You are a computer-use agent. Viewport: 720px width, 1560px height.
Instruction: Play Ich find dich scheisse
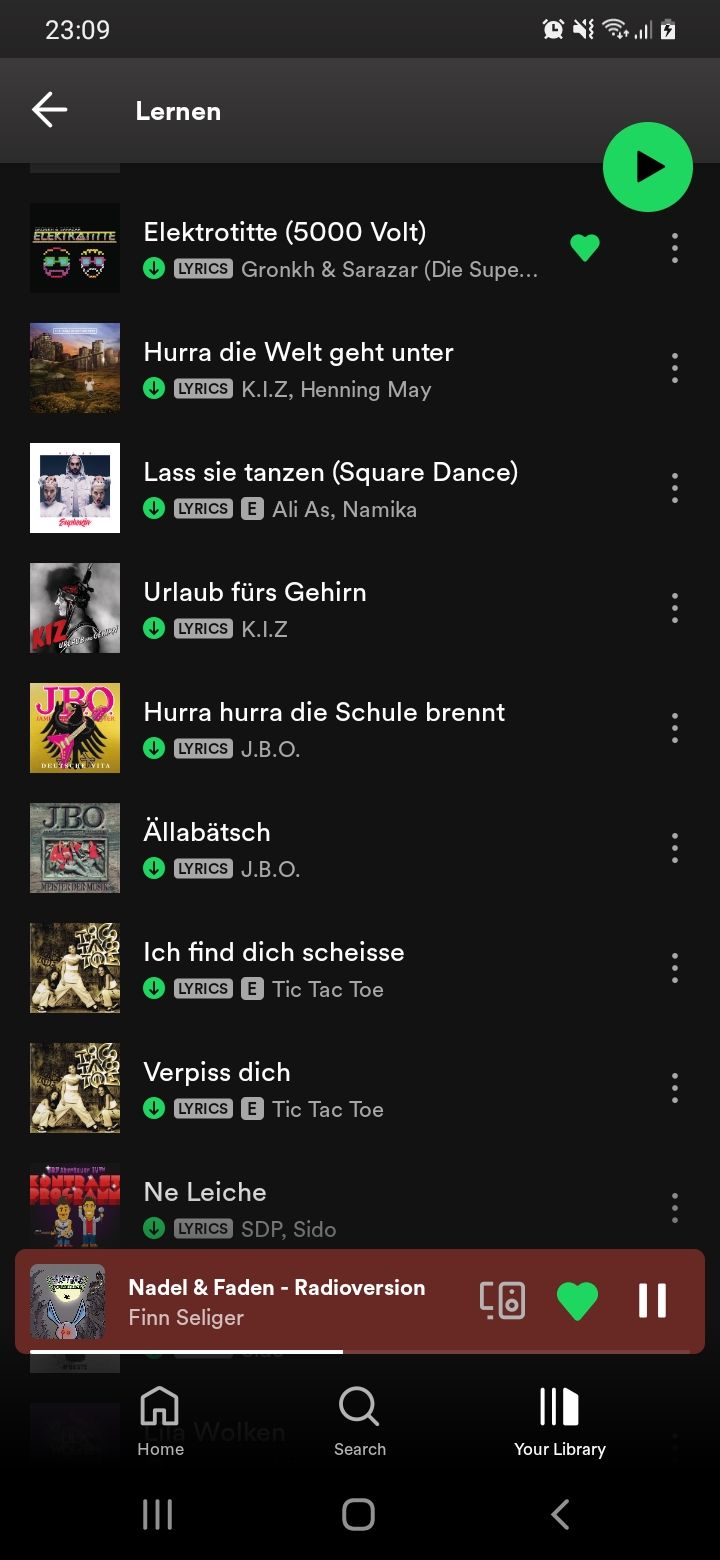click(273, 953)
